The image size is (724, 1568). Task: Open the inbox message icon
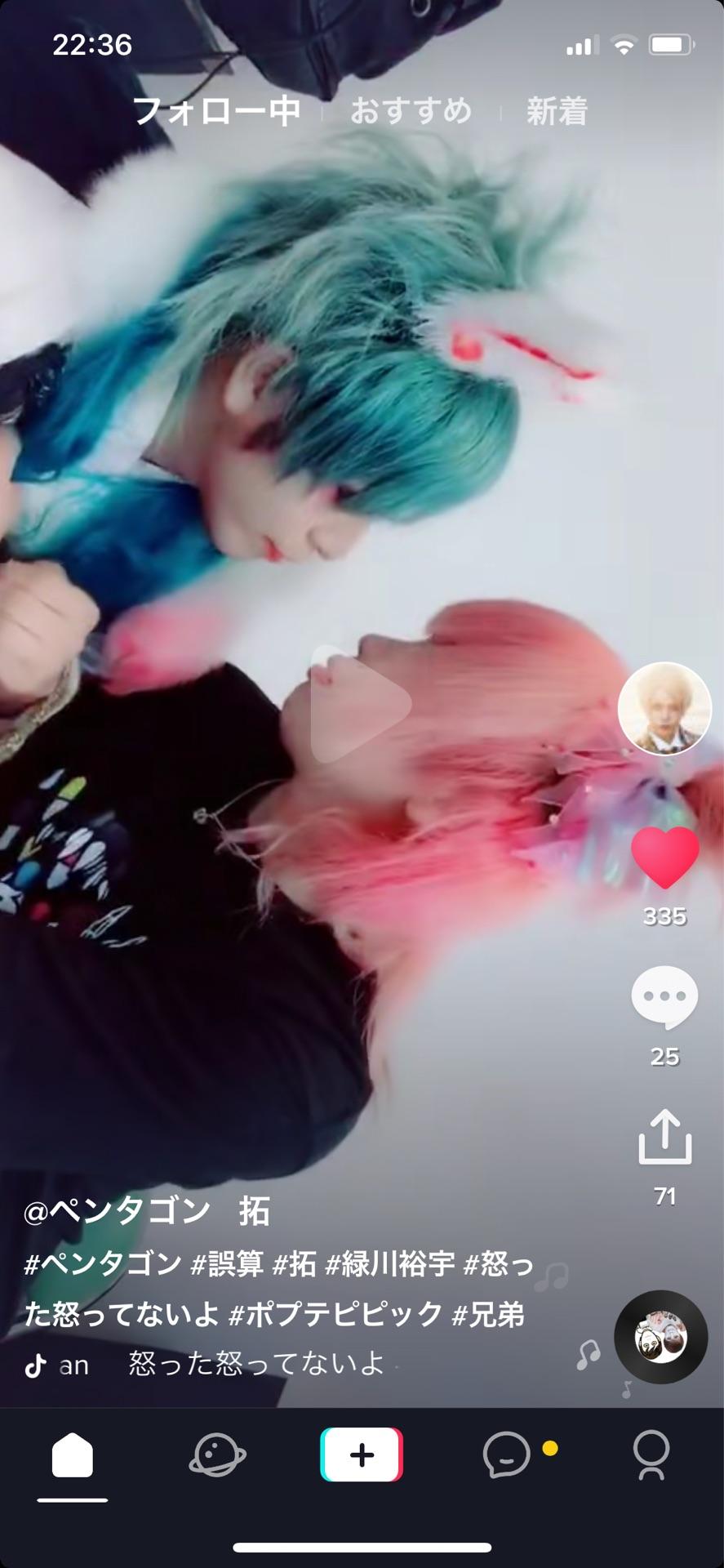click(x=506, y=1470)
